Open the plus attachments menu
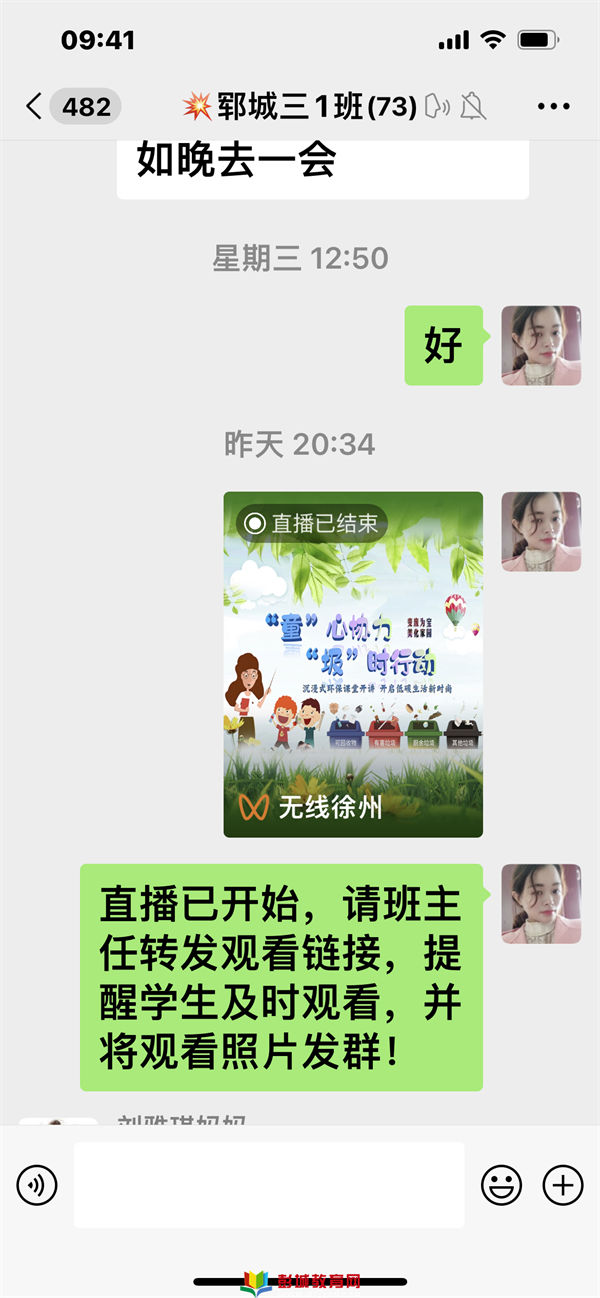 coord(562,1185)
